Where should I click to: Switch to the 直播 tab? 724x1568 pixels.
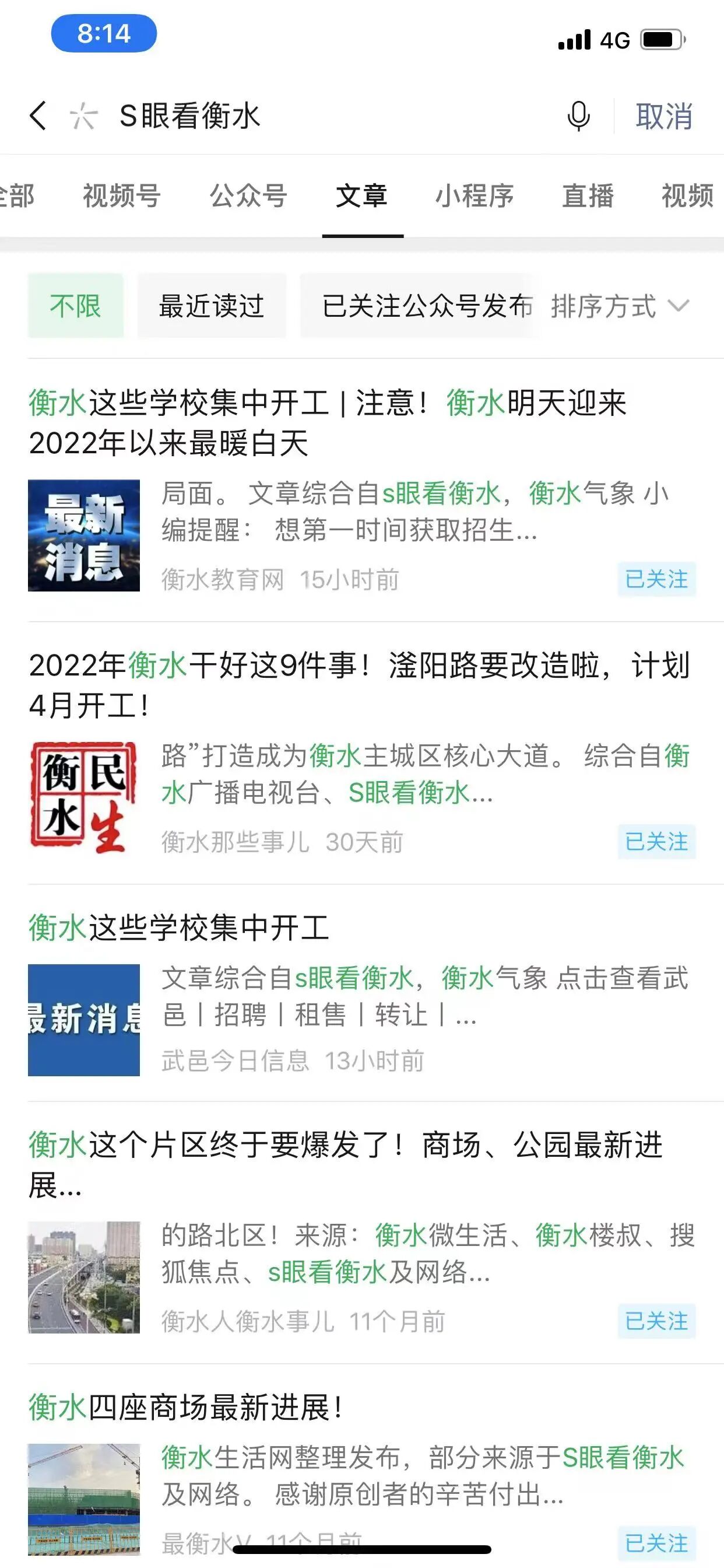588,196
